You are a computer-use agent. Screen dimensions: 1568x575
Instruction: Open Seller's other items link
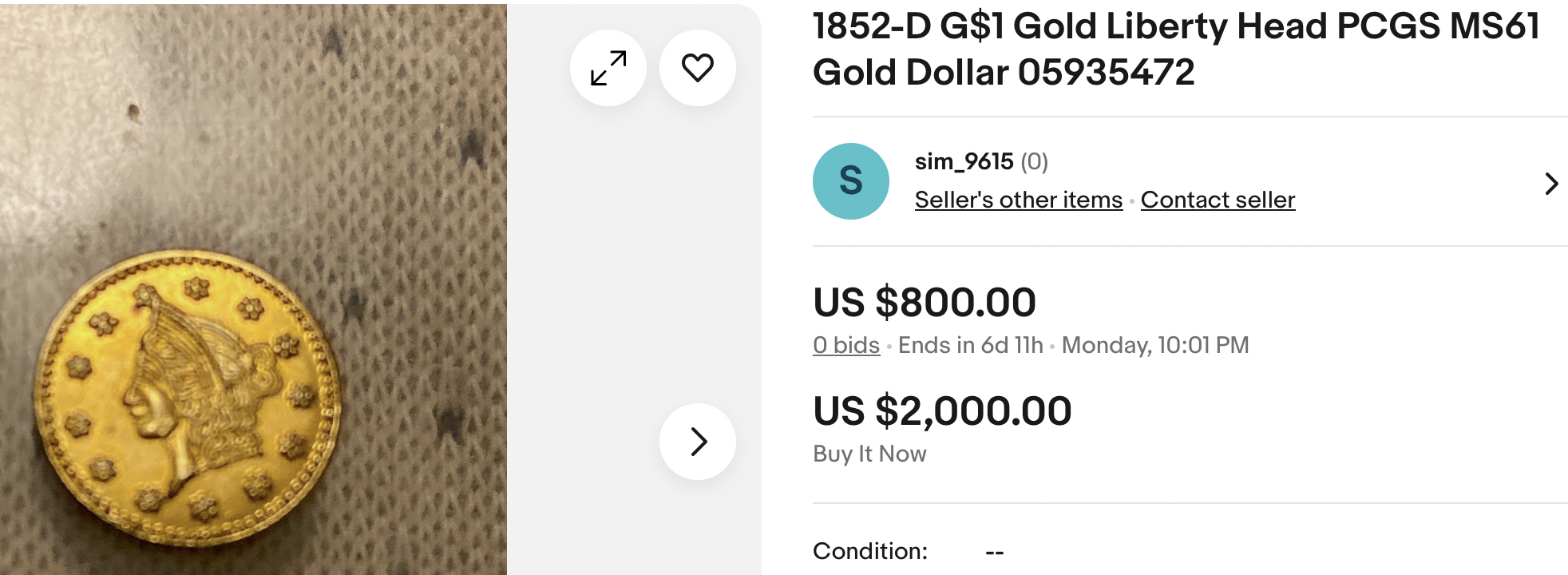(x=1018, y=200)
